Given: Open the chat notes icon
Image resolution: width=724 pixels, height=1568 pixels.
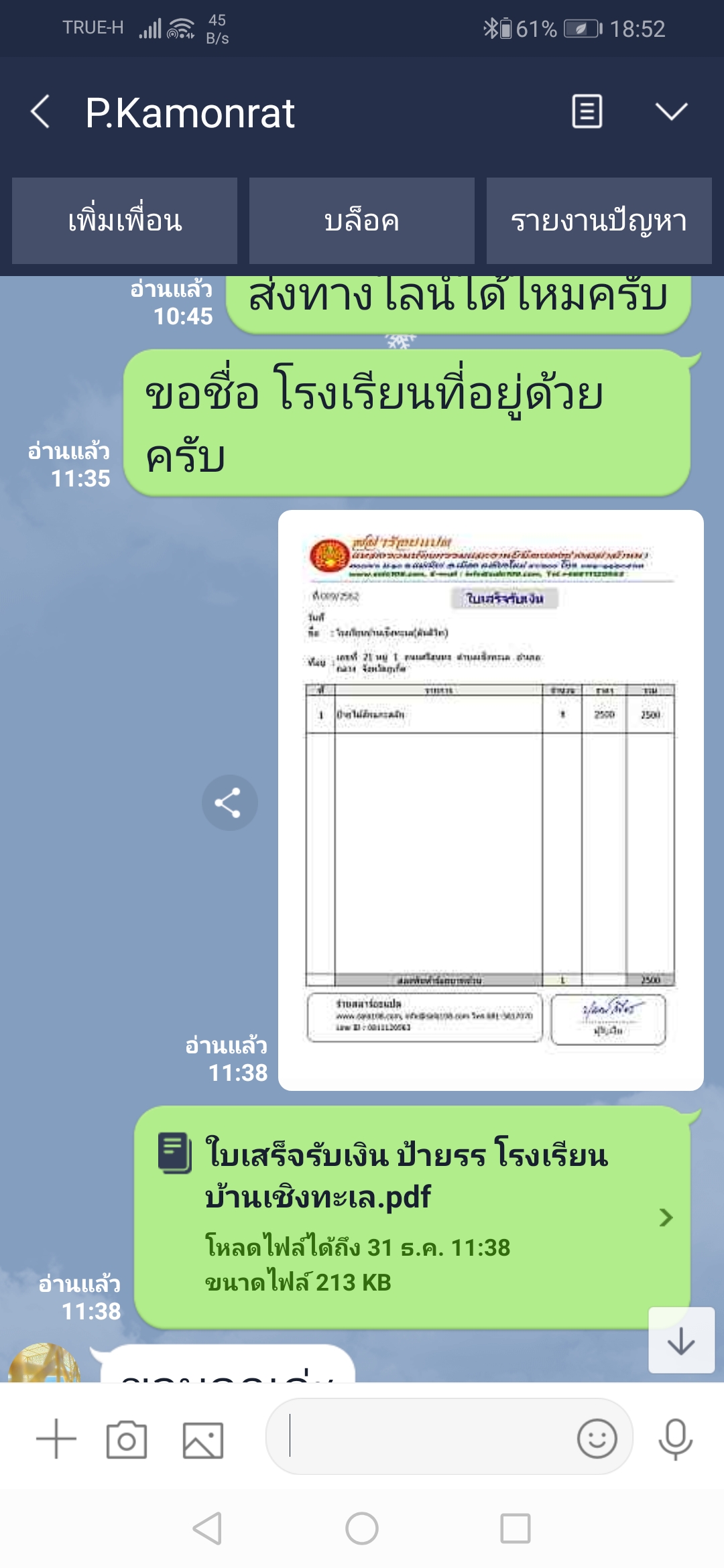Looking at the screenshot, I should click(x=587, y=111).
